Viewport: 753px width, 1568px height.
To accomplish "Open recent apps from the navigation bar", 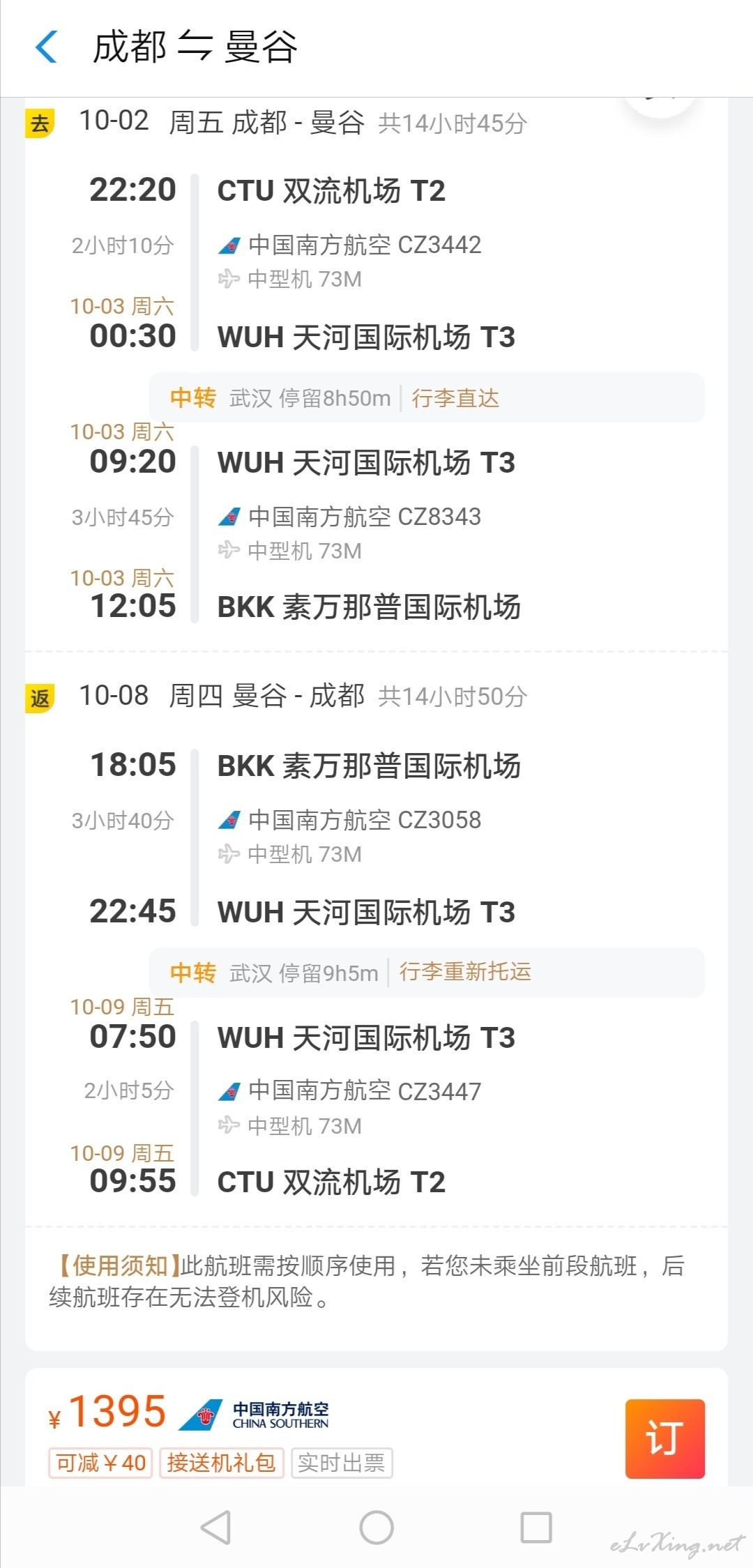I will pyautogui.click(x=536, y=1528).
